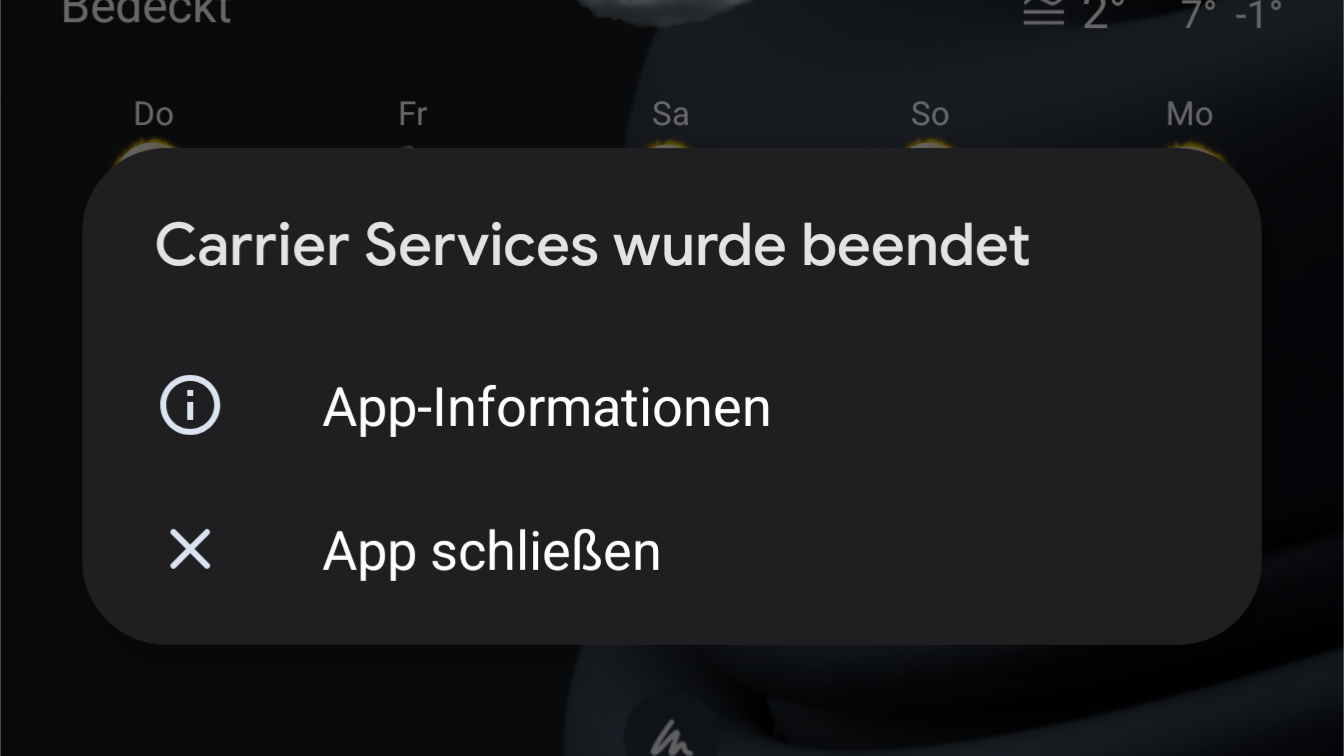The width and height of the screenshot is (1344, 756).
Task: Select App schließen to close the app
Action: coord(491,551)
